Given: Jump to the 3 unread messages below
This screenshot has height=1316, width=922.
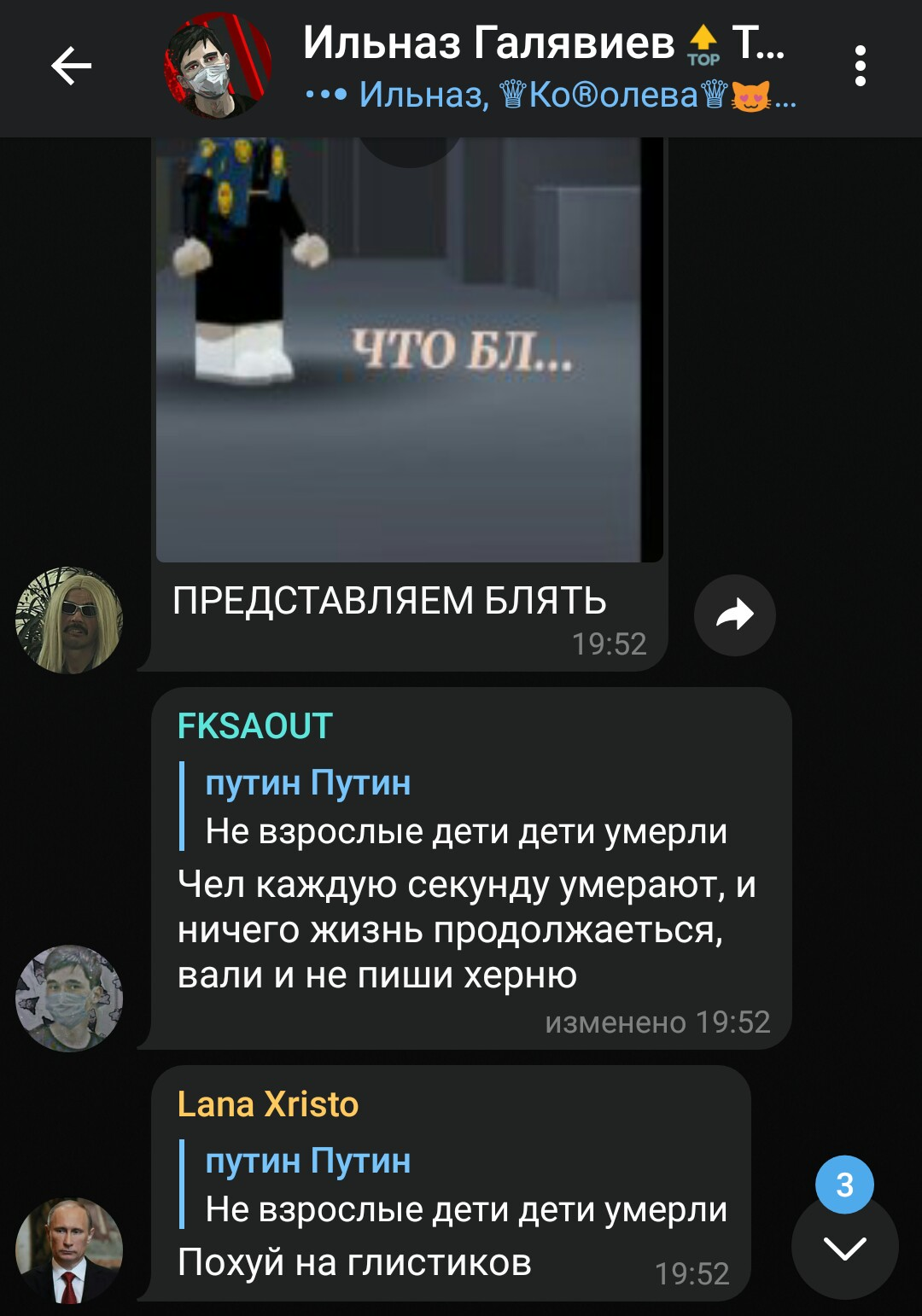Looking at the screenshot, I should pos(844,1246).
